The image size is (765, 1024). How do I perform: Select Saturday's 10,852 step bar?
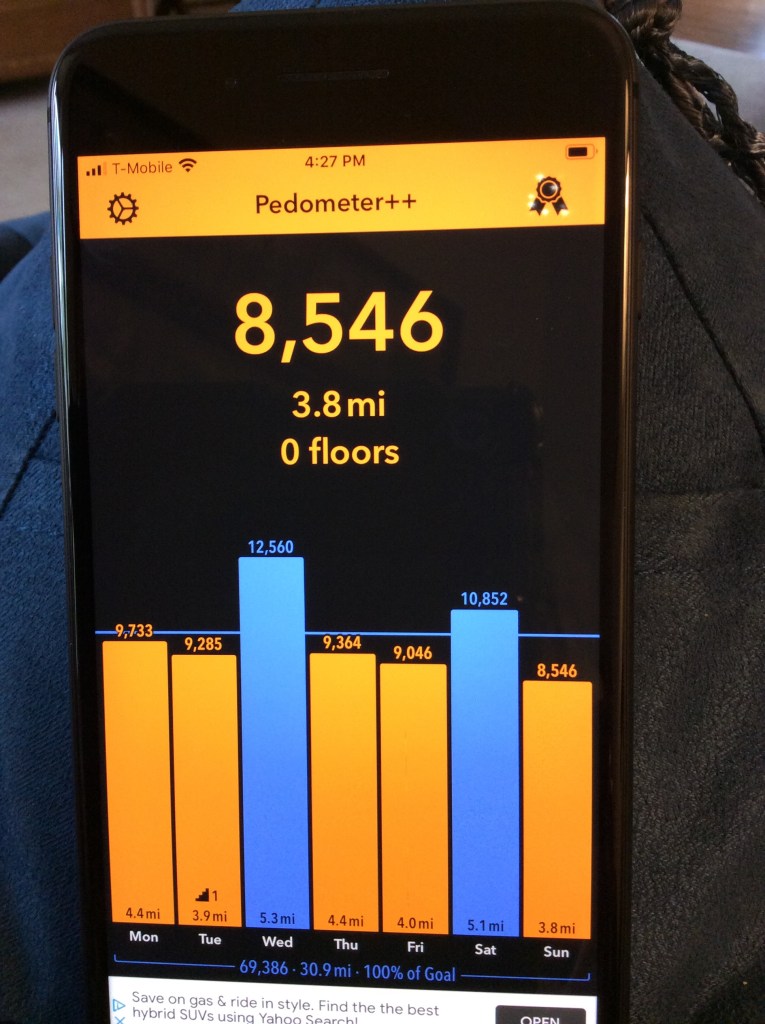coord(485,770)
